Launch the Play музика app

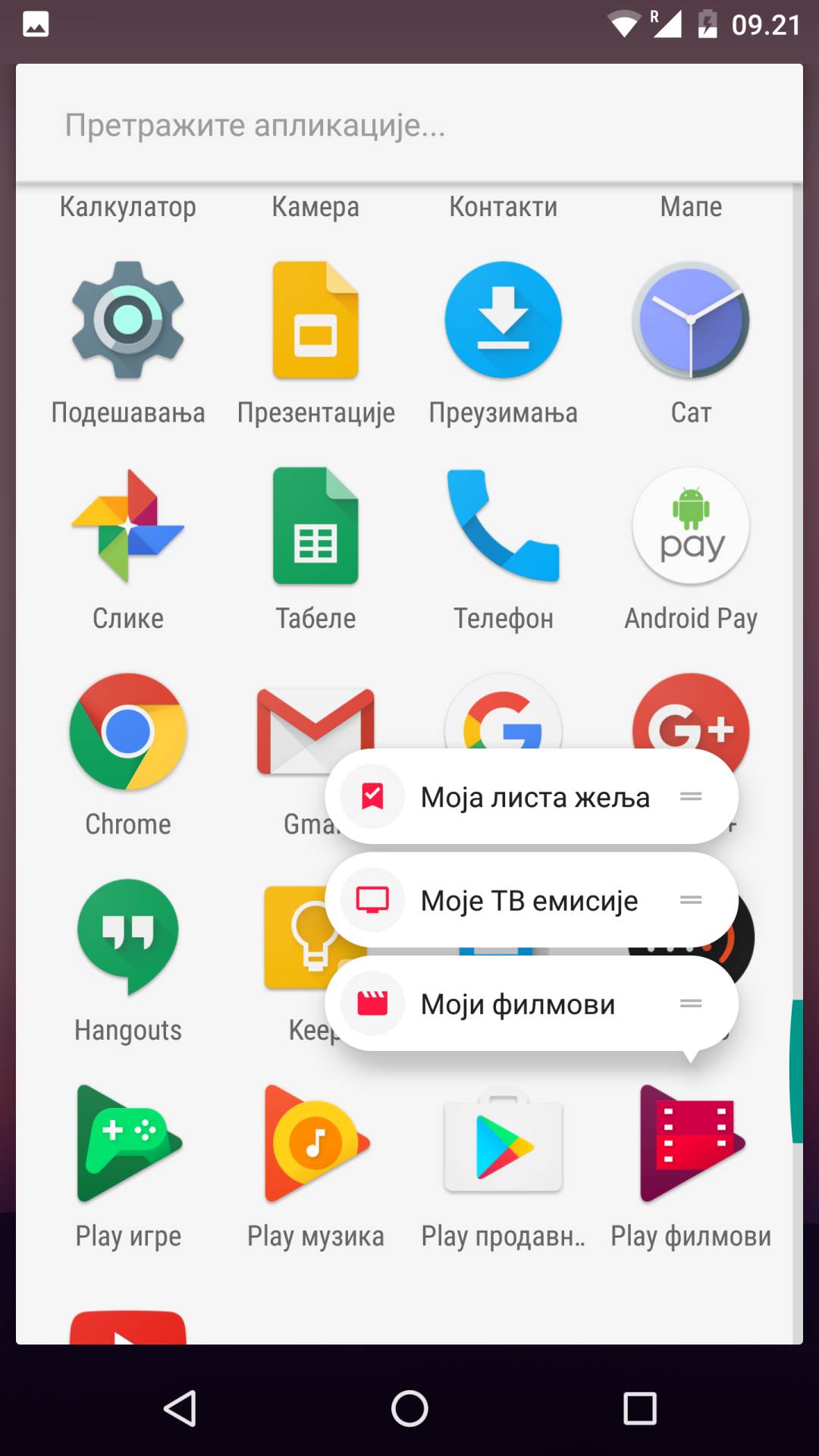(x=315, y=1144)
